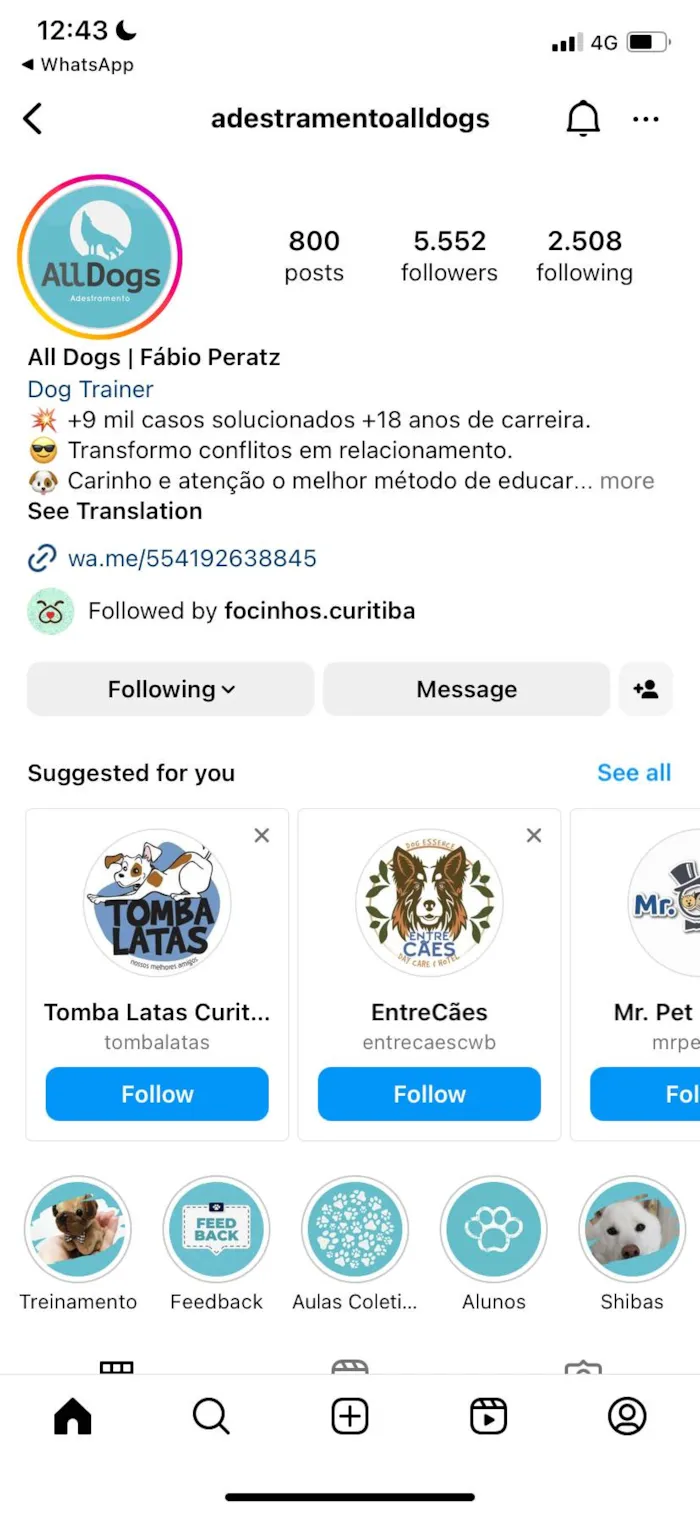700x1515 pixels.
Task: Open the followers list
Action: [449, 256]
